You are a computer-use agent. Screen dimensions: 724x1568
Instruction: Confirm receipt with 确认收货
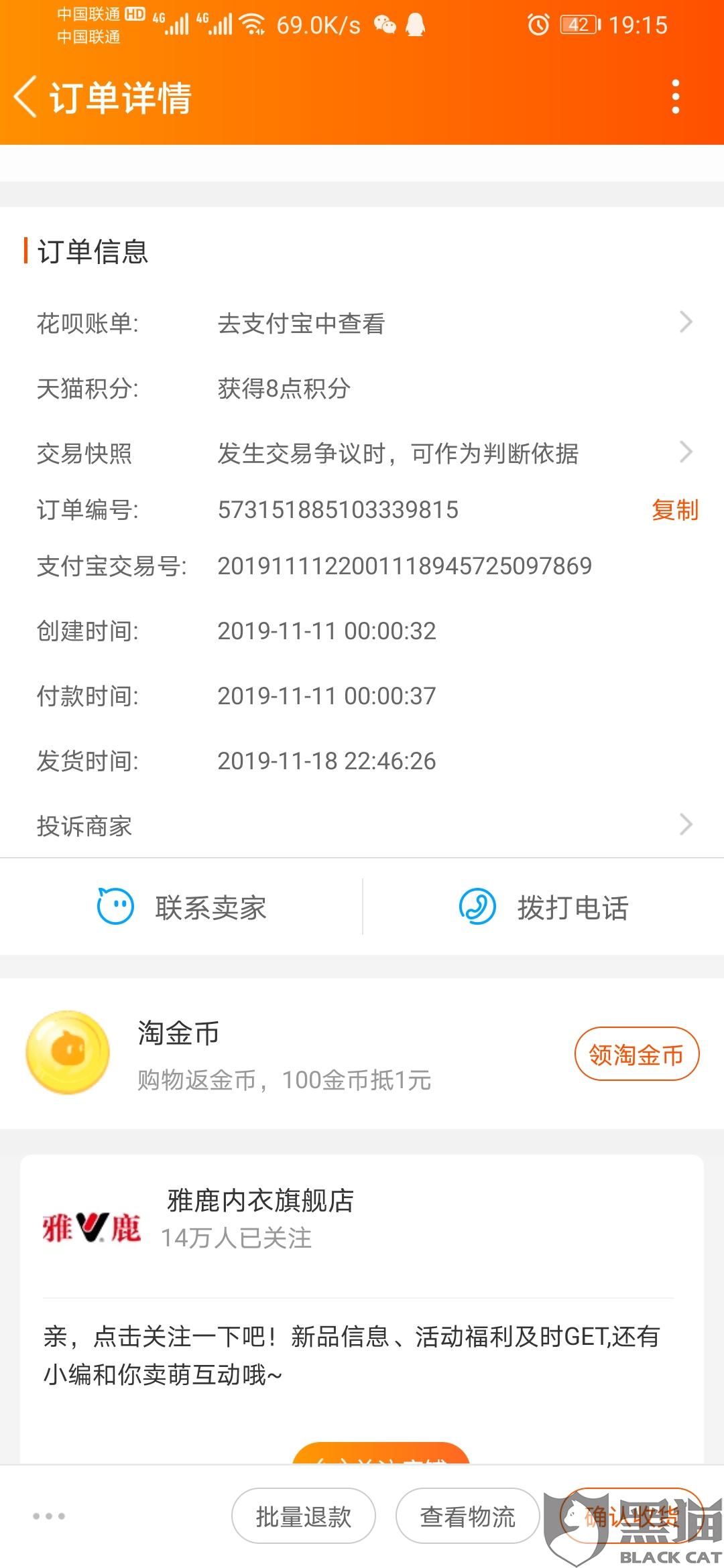click(631, 1516)
